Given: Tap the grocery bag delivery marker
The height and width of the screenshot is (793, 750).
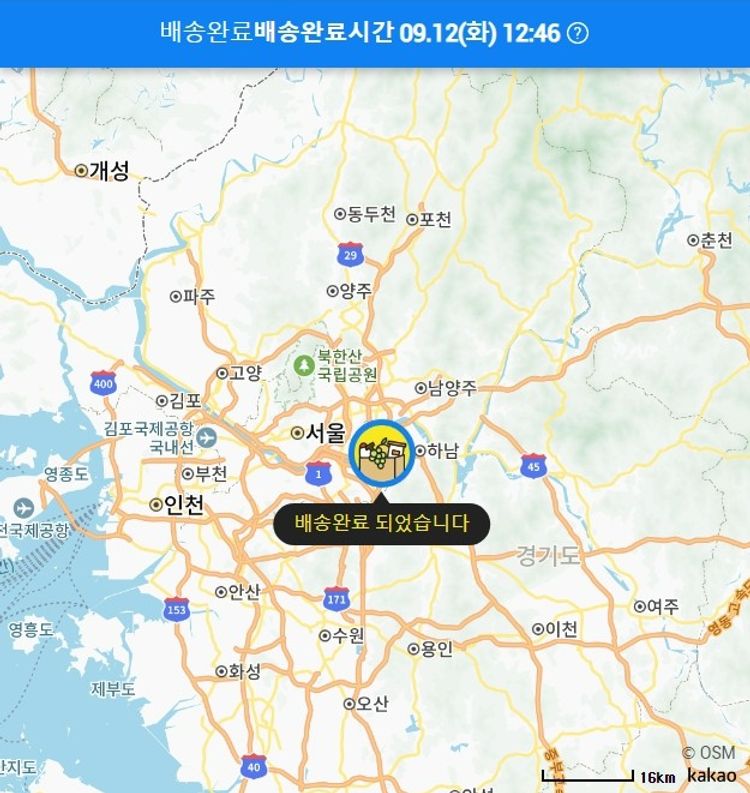Looking at the screenshot, I should [380, 453].
